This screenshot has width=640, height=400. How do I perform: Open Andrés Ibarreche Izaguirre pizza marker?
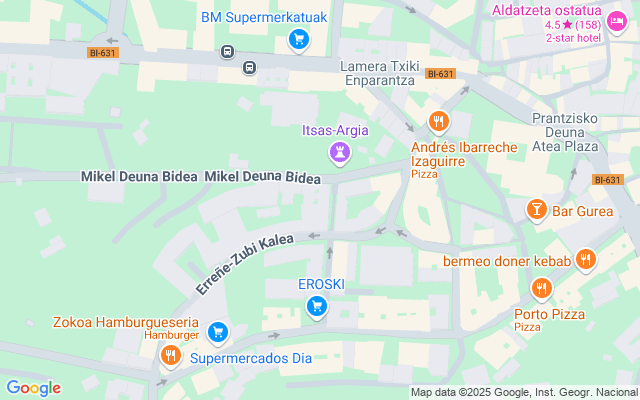(437, 123)
